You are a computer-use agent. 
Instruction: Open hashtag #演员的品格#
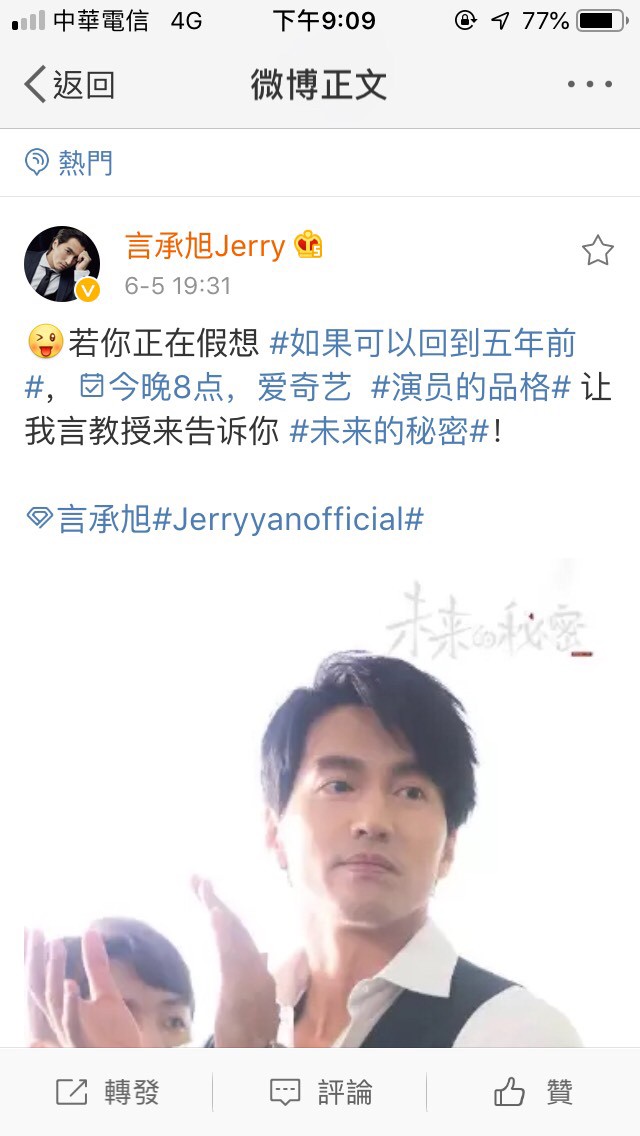pyautogui.click(x=471, y=388)
